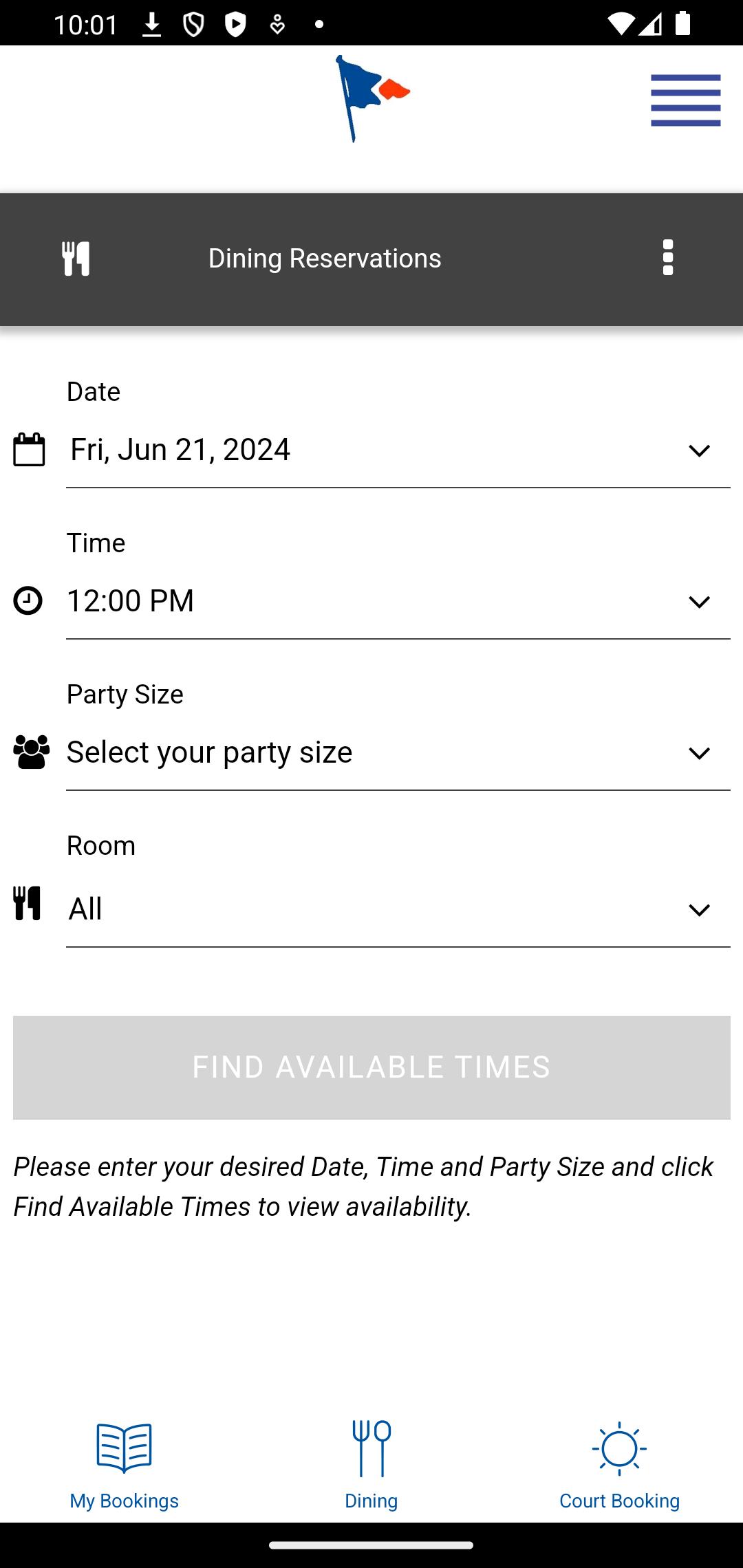This screenshot has height=1568, width=743.
Task: Tap Find Available Times button
Action: [371, 1067]
